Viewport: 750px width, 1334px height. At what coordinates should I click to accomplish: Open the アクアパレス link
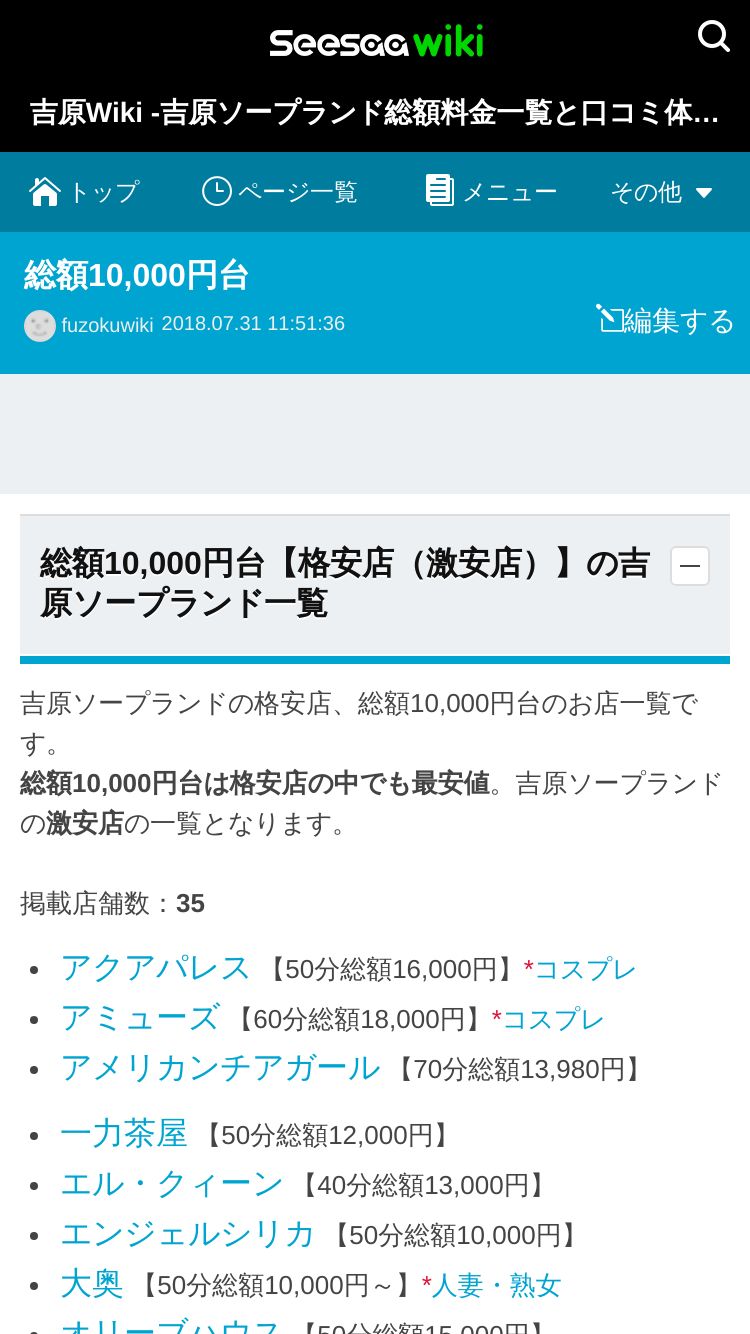[x=155, y=967]
